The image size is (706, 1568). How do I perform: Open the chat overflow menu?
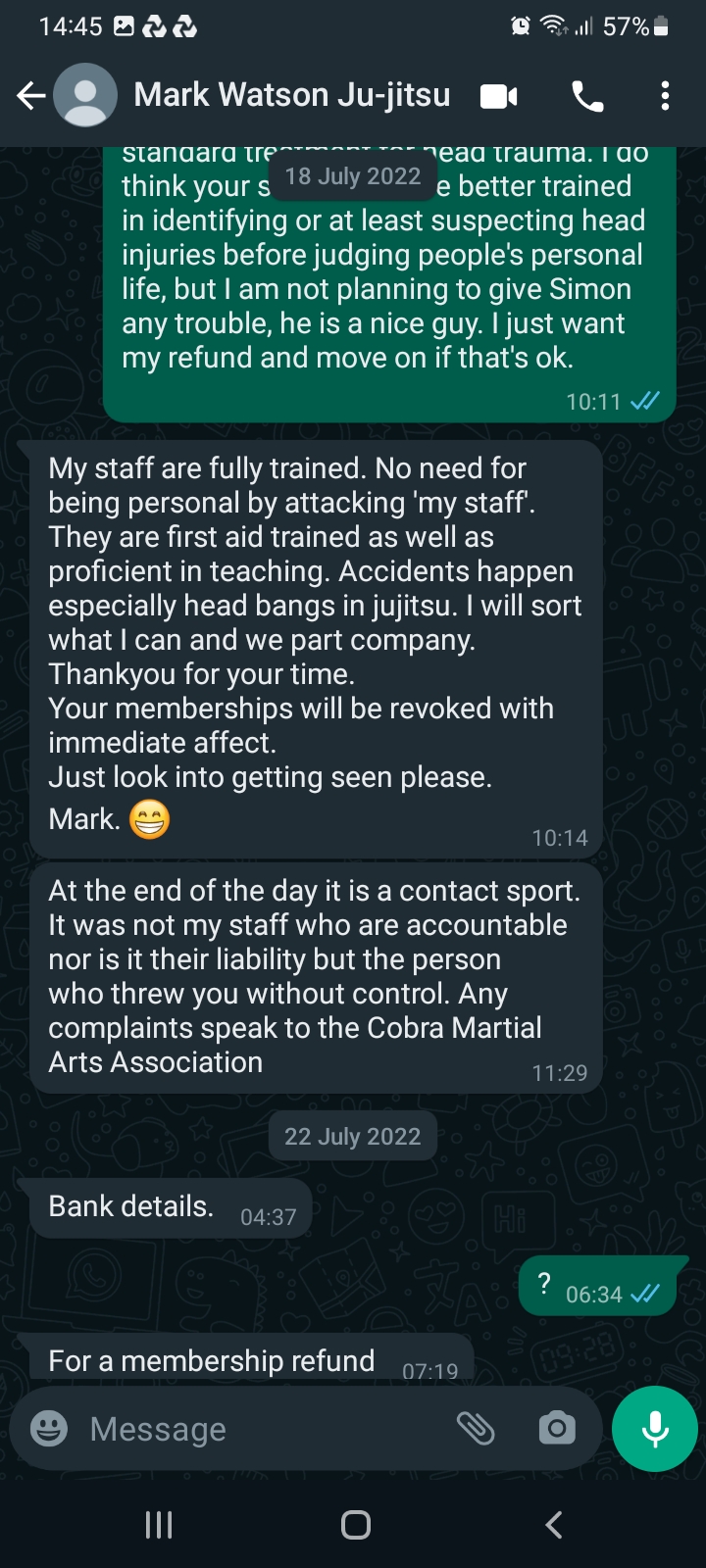pos(665,96)
